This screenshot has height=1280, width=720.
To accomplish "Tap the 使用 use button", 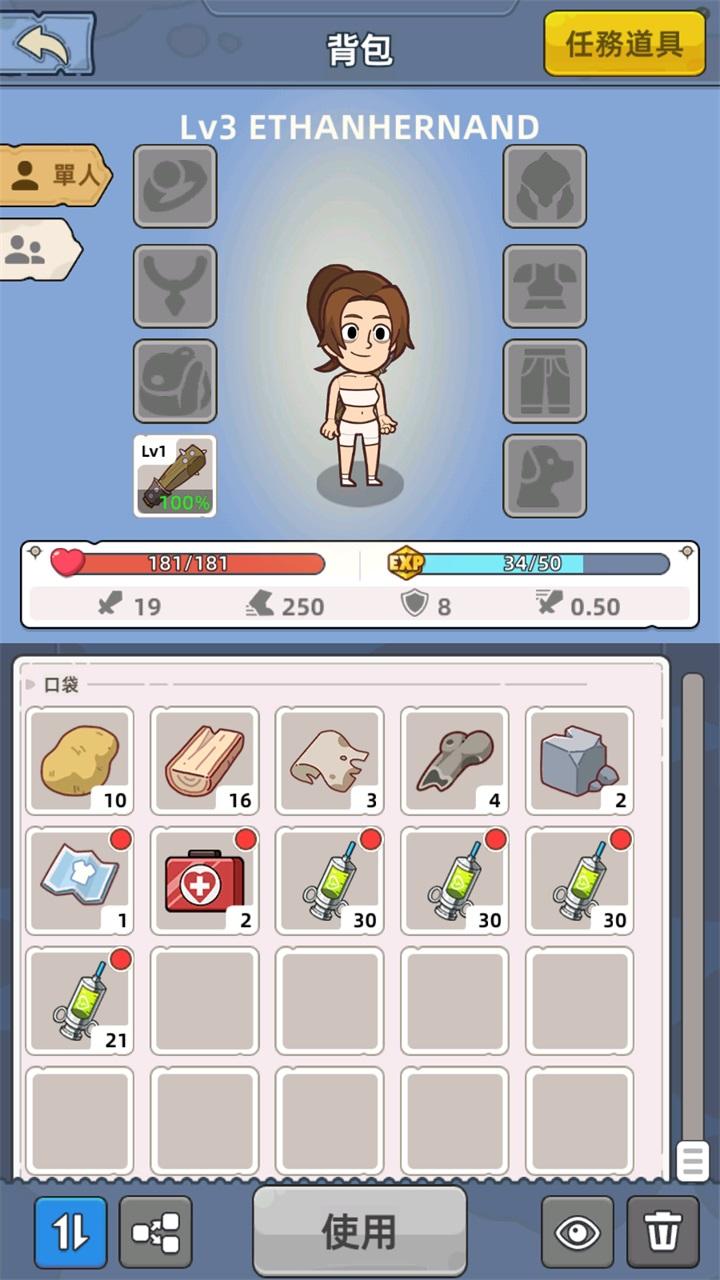I will coord(359,1231).
